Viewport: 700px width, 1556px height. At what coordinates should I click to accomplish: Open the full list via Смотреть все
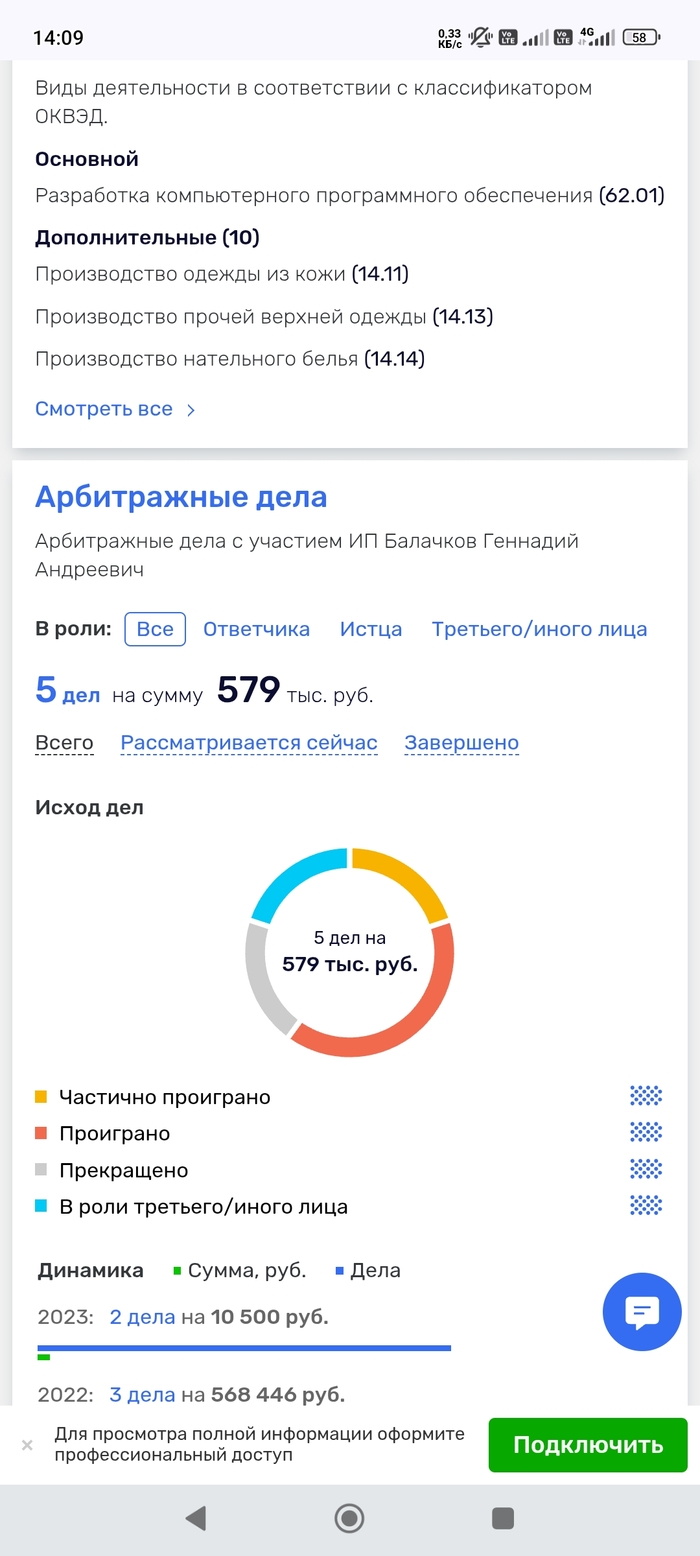coord(115,409)
